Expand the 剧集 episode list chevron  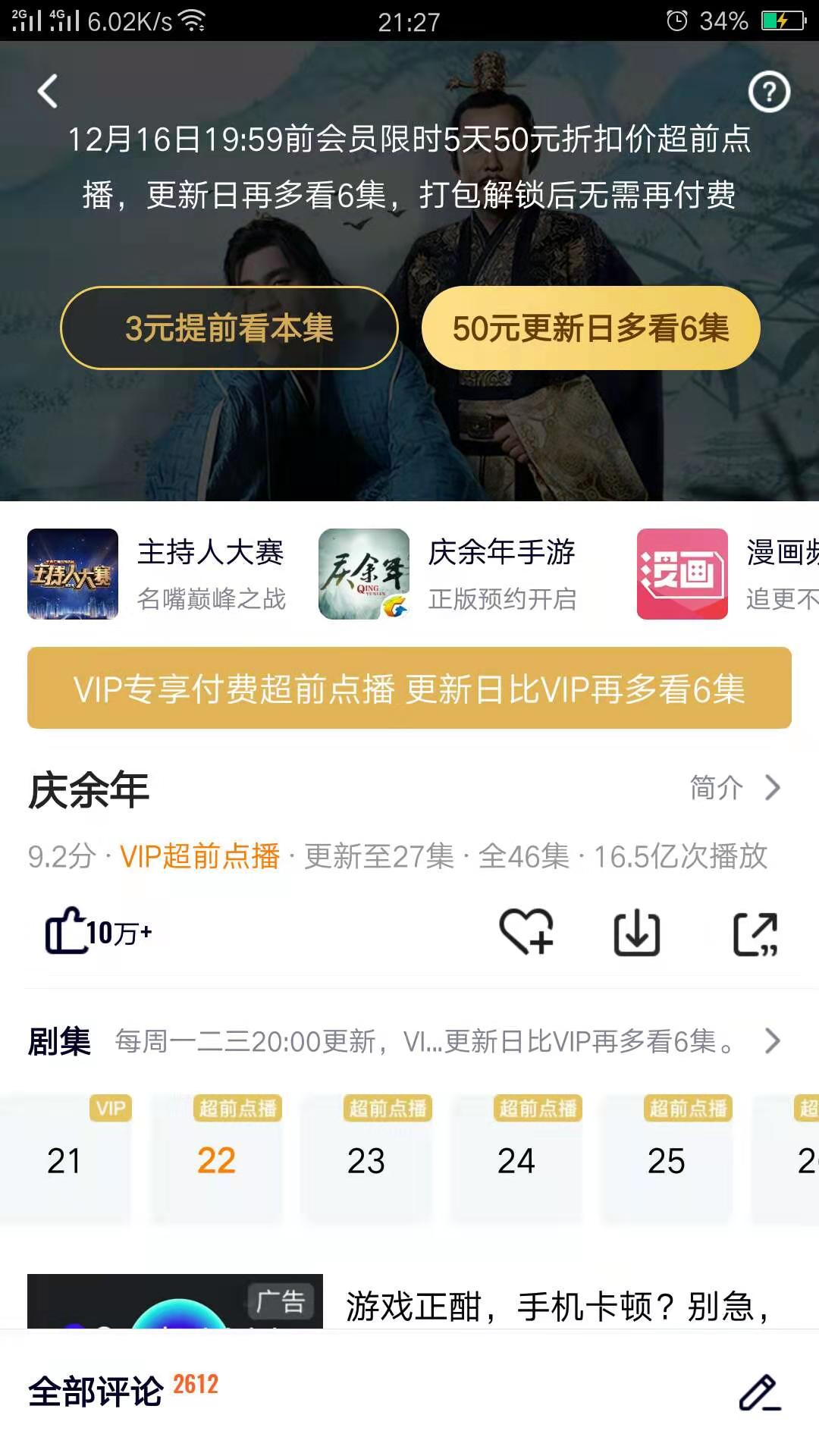tap(773, 1040)
